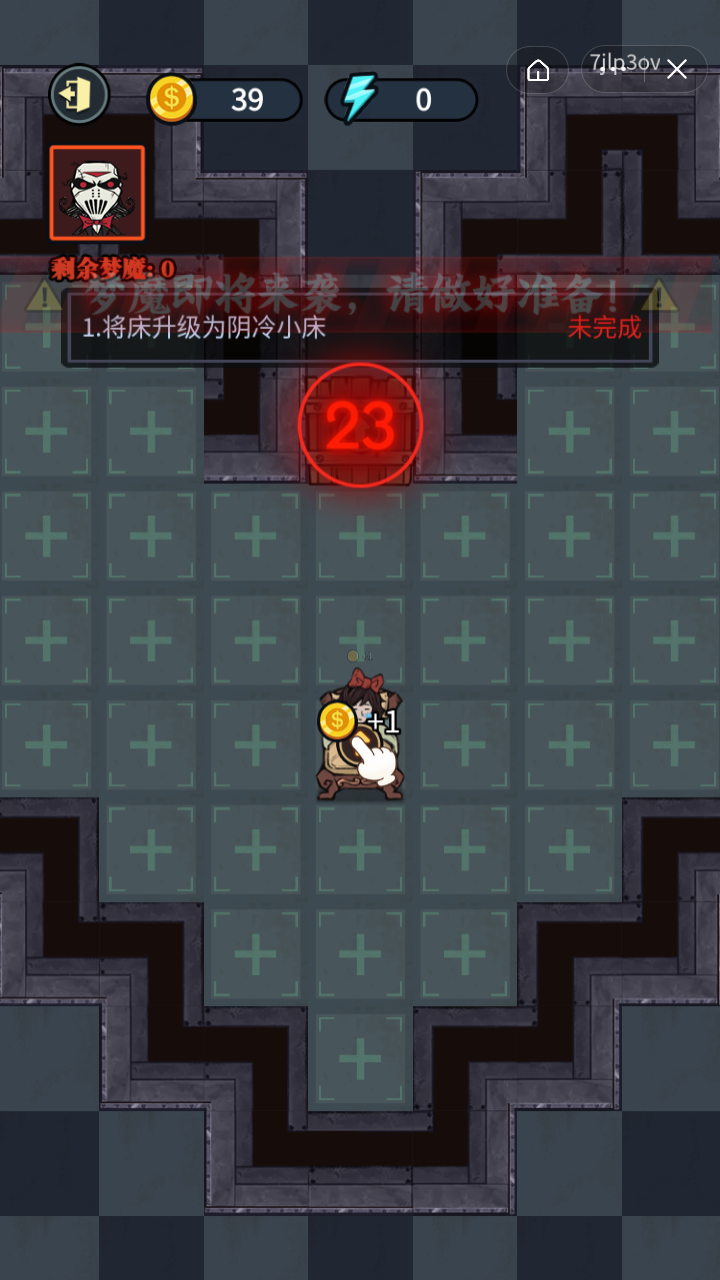Open the mini program home button
720x1280 pixels.
coord(538,69)
